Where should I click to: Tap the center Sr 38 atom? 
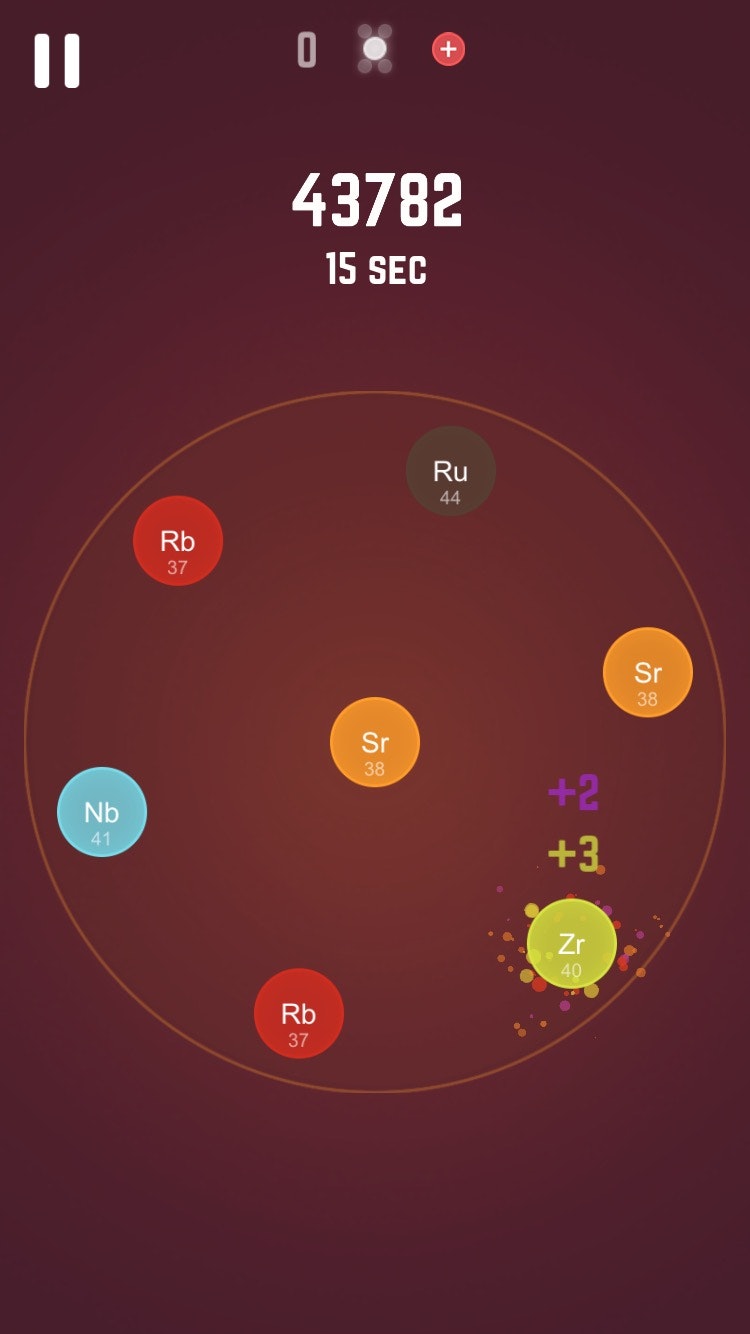click(375, 742)
